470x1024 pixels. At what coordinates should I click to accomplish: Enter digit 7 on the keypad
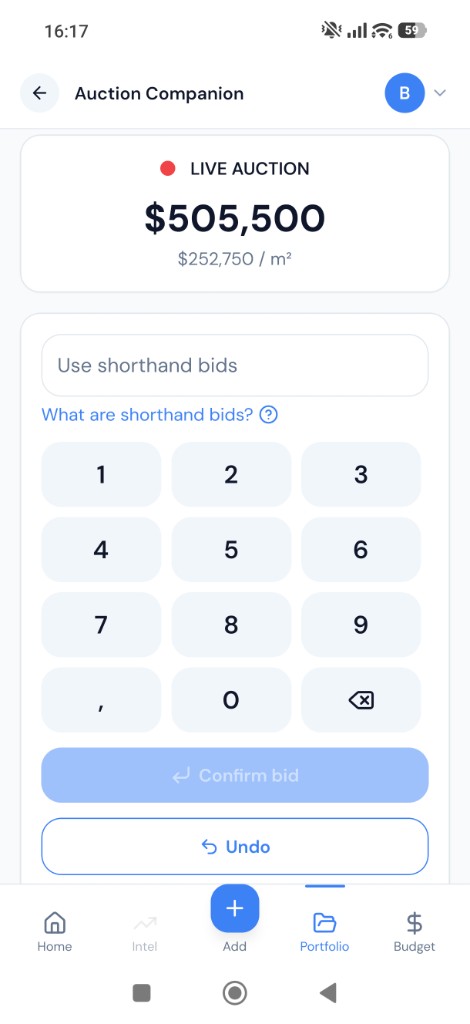click(x=101, y=625)
